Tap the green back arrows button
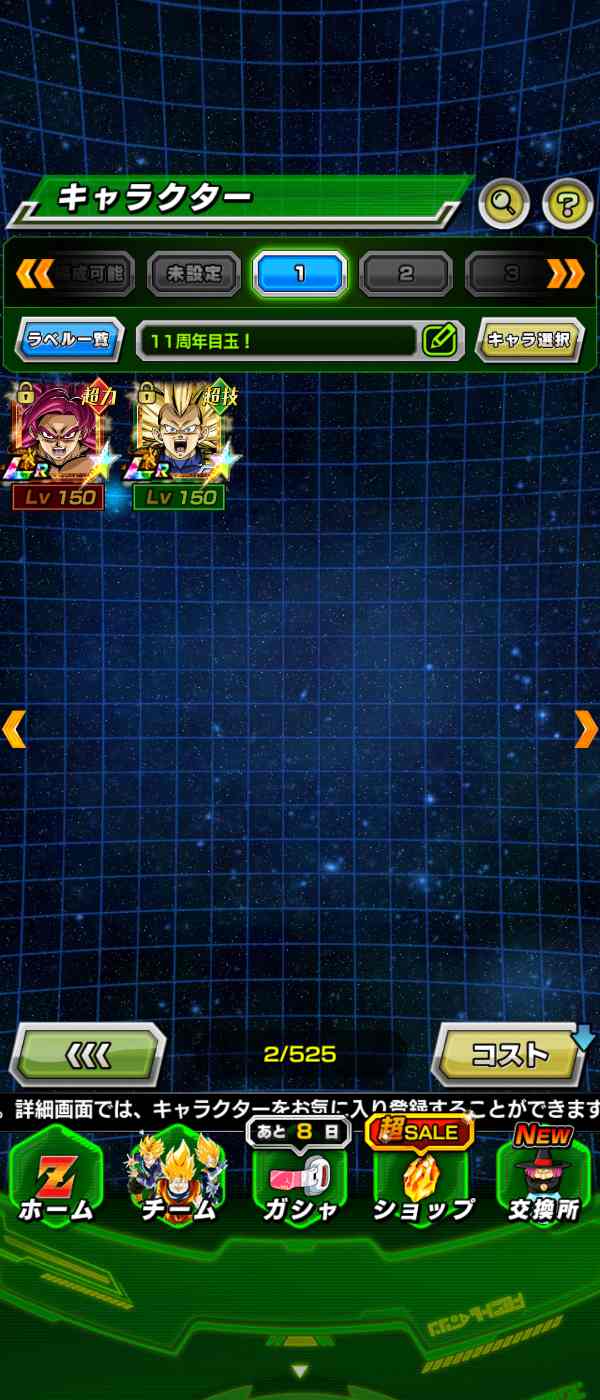This screenshot has height=1400, width=600. (x=87, y=1055)
